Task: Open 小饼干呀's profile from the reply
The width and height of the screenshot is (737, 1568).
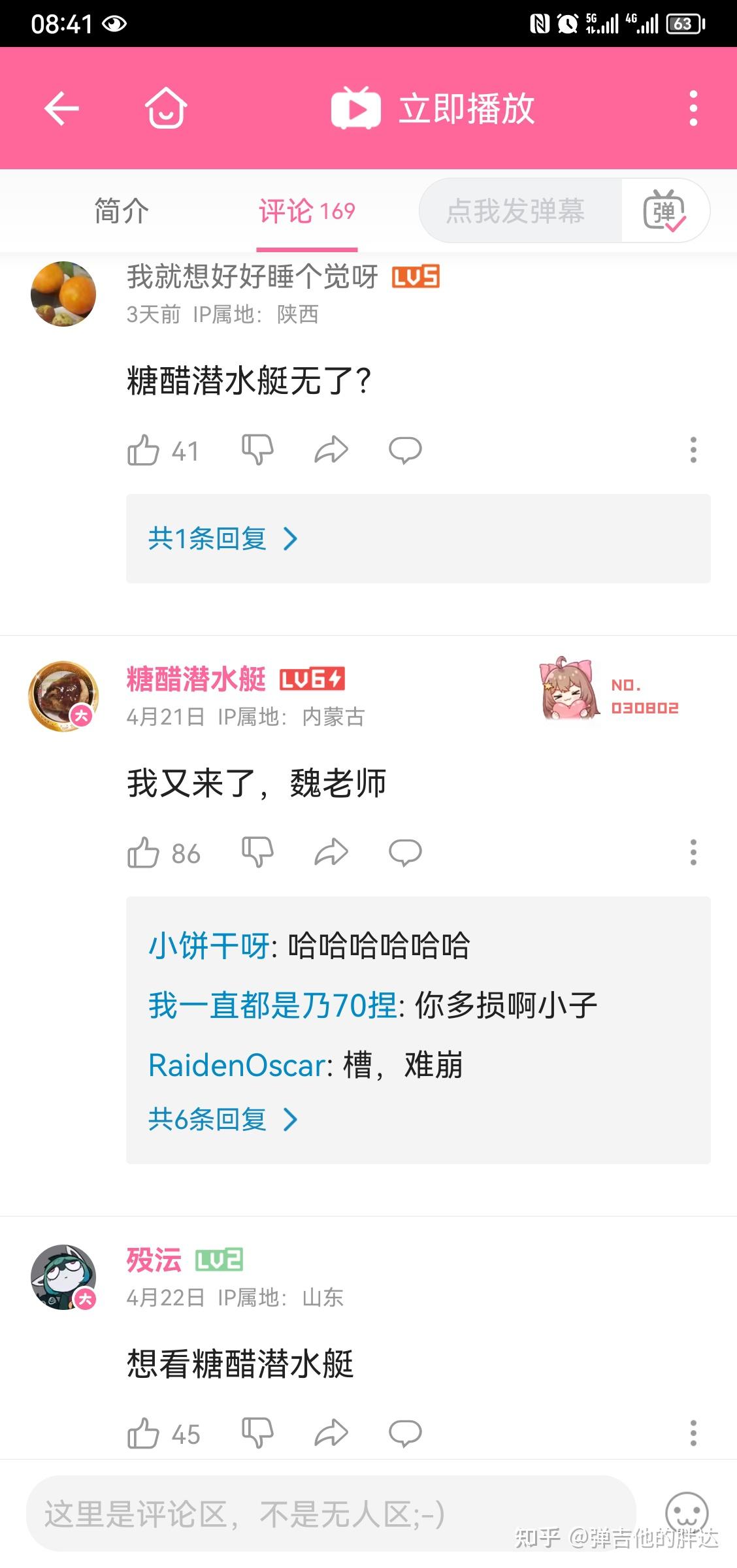Action: click(209, 946)
